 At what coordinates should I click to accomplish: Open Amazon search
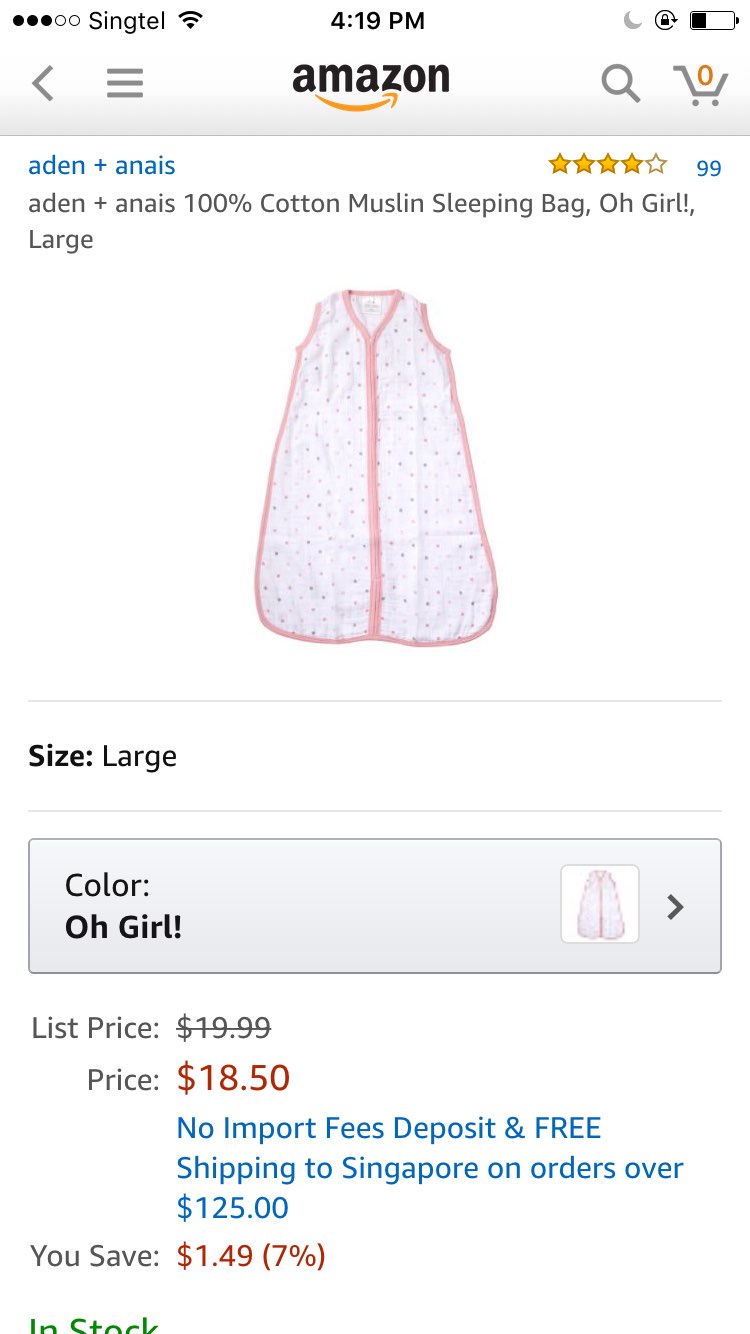(x=620, y=84)
